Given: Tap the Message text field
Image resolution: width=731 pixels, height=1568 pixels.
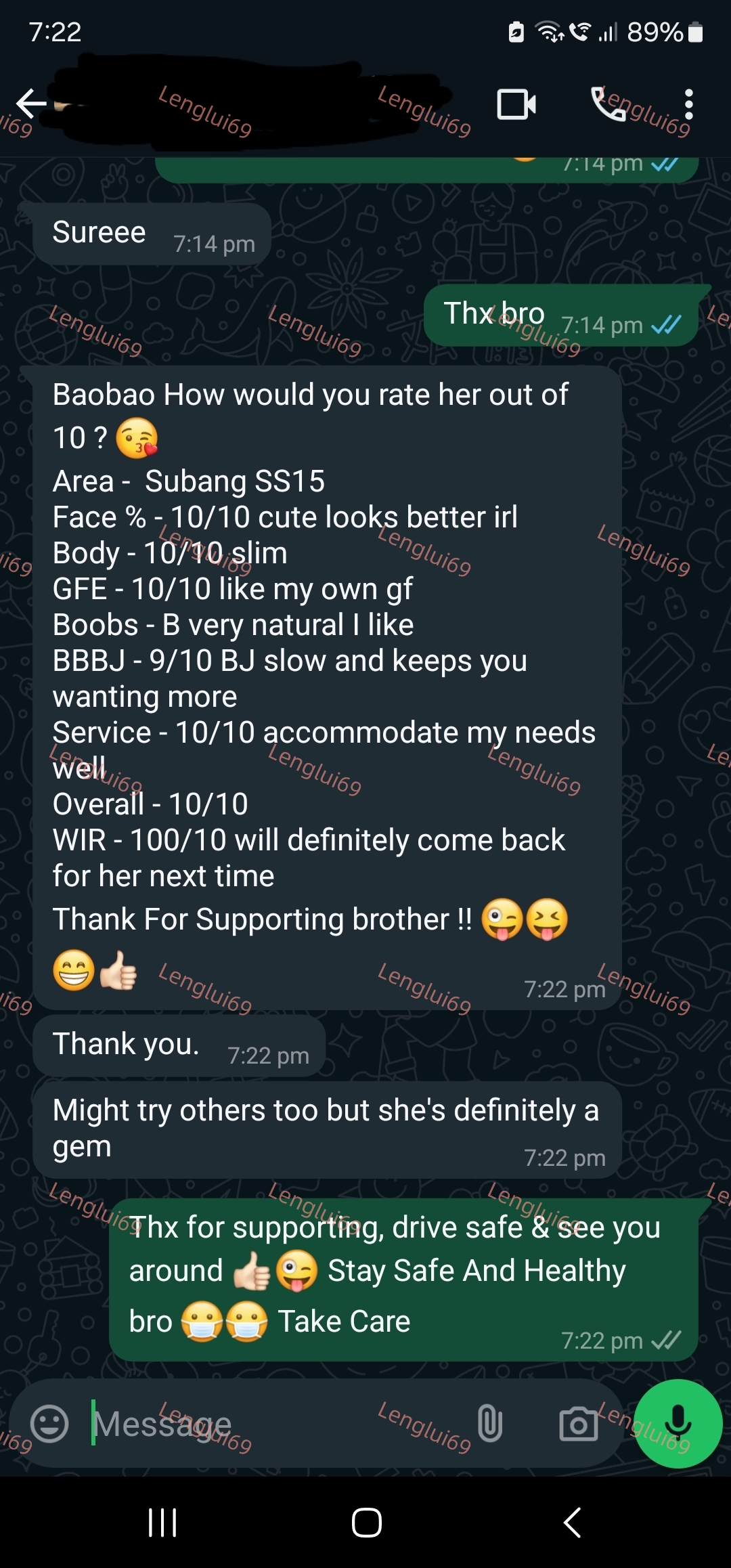Looking at the screenshot, I should tap(271, 1424).
